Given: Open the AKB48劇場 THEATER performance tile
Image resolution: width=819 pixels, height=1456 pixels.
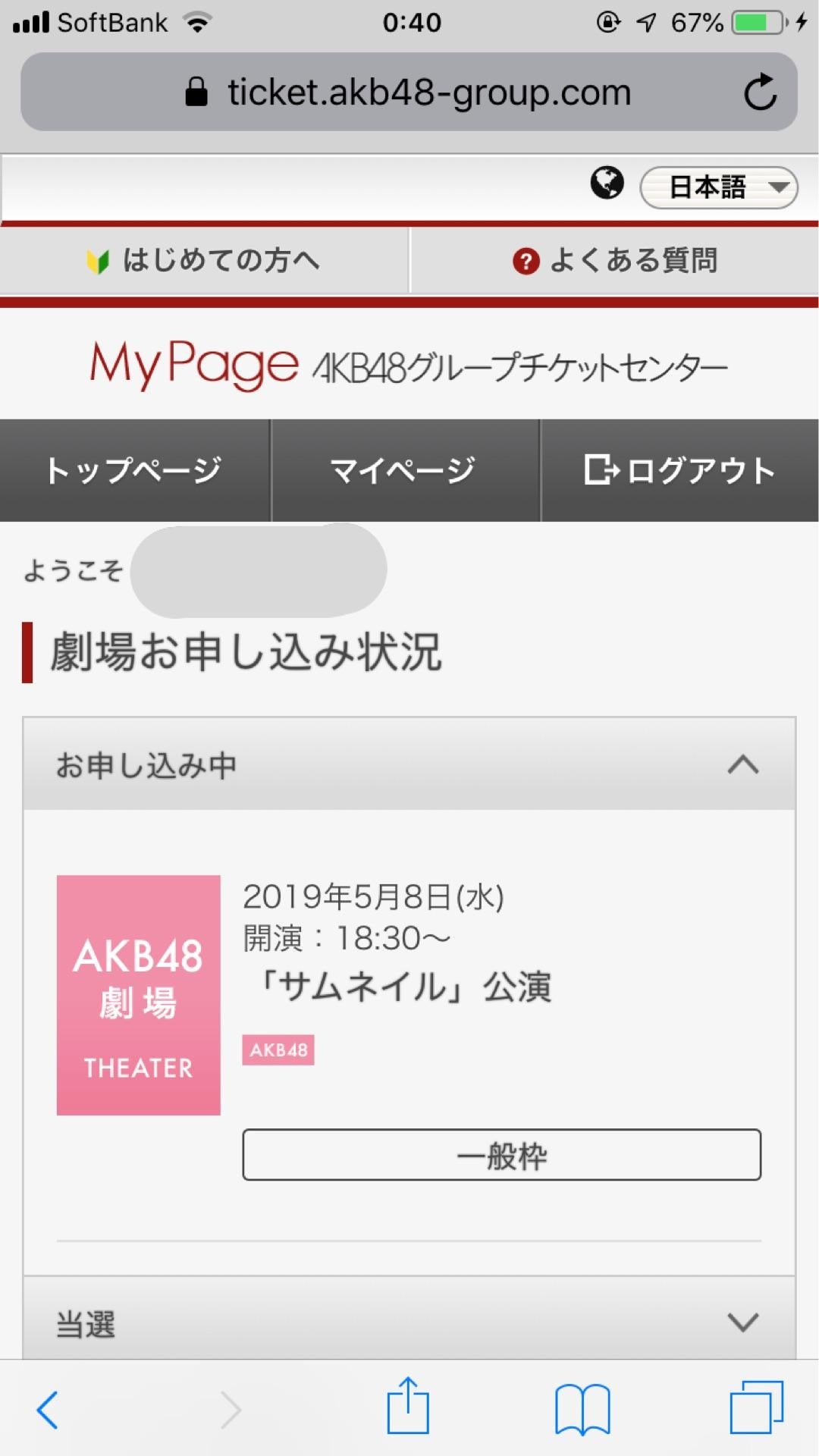Looking at the screenshot, I should [139, 995].
